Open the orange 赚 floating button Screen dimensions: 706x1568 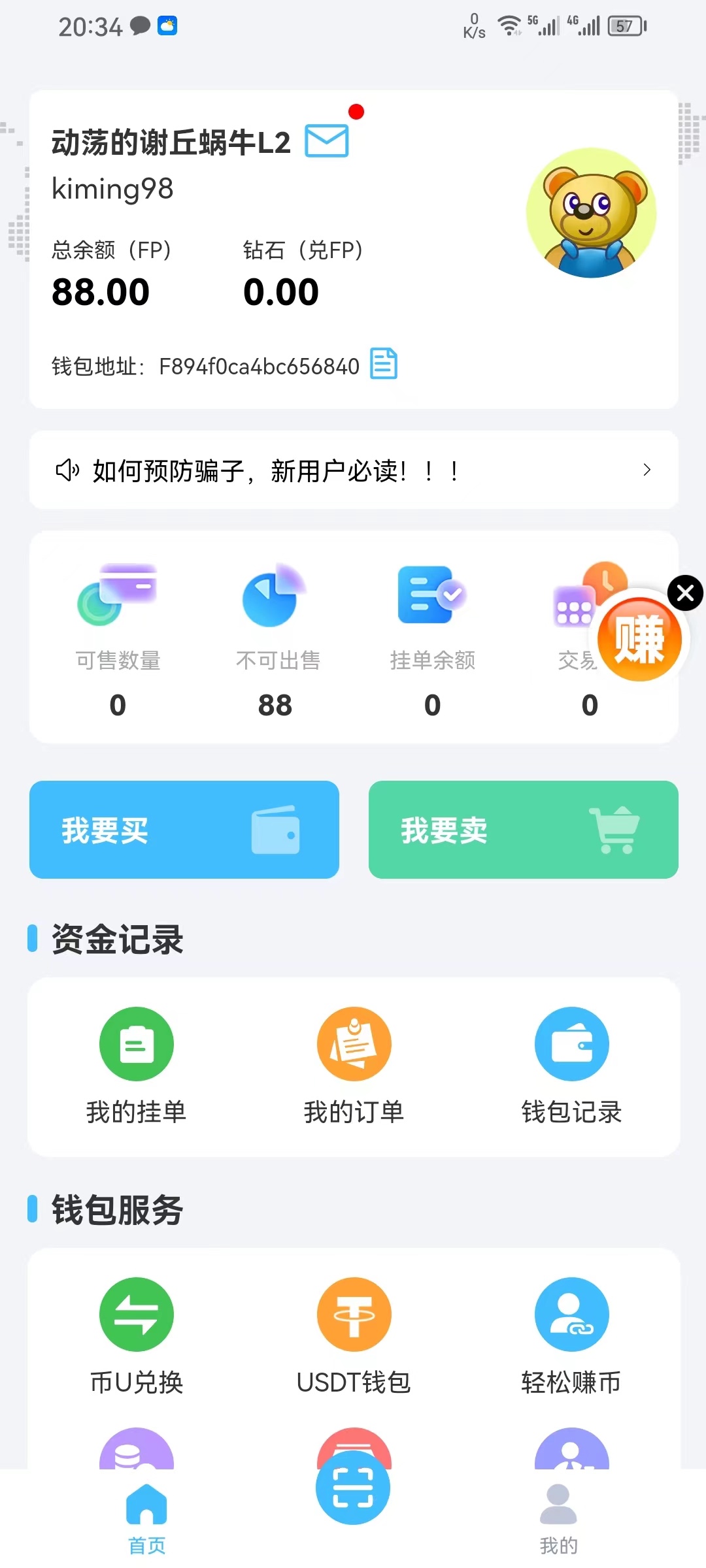[x=639, y=639]
